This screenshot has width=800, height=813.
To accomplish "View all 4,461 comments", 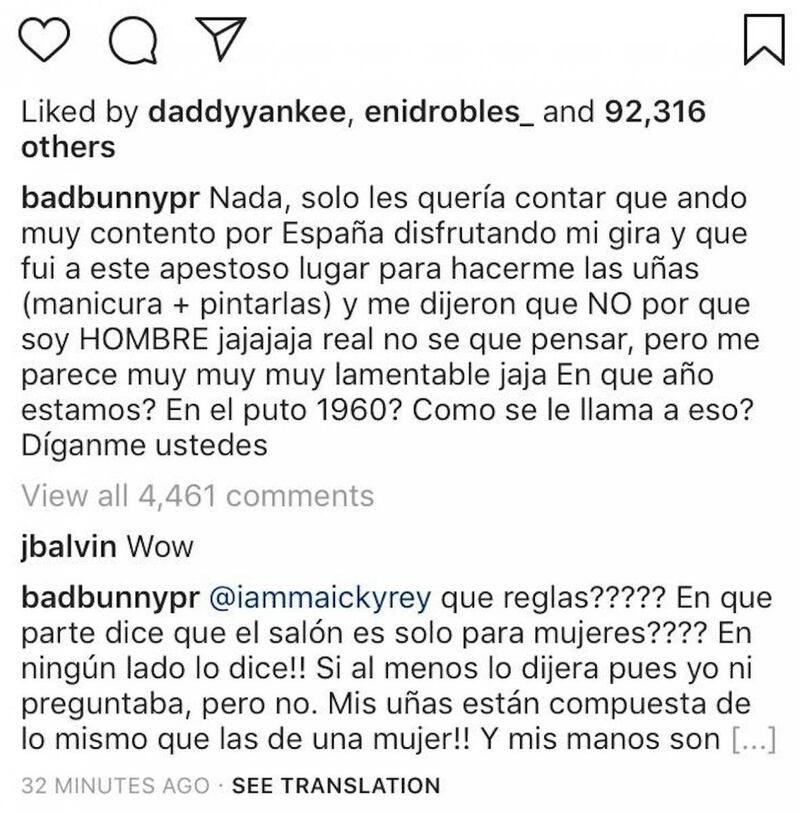I will pos(197,495).
